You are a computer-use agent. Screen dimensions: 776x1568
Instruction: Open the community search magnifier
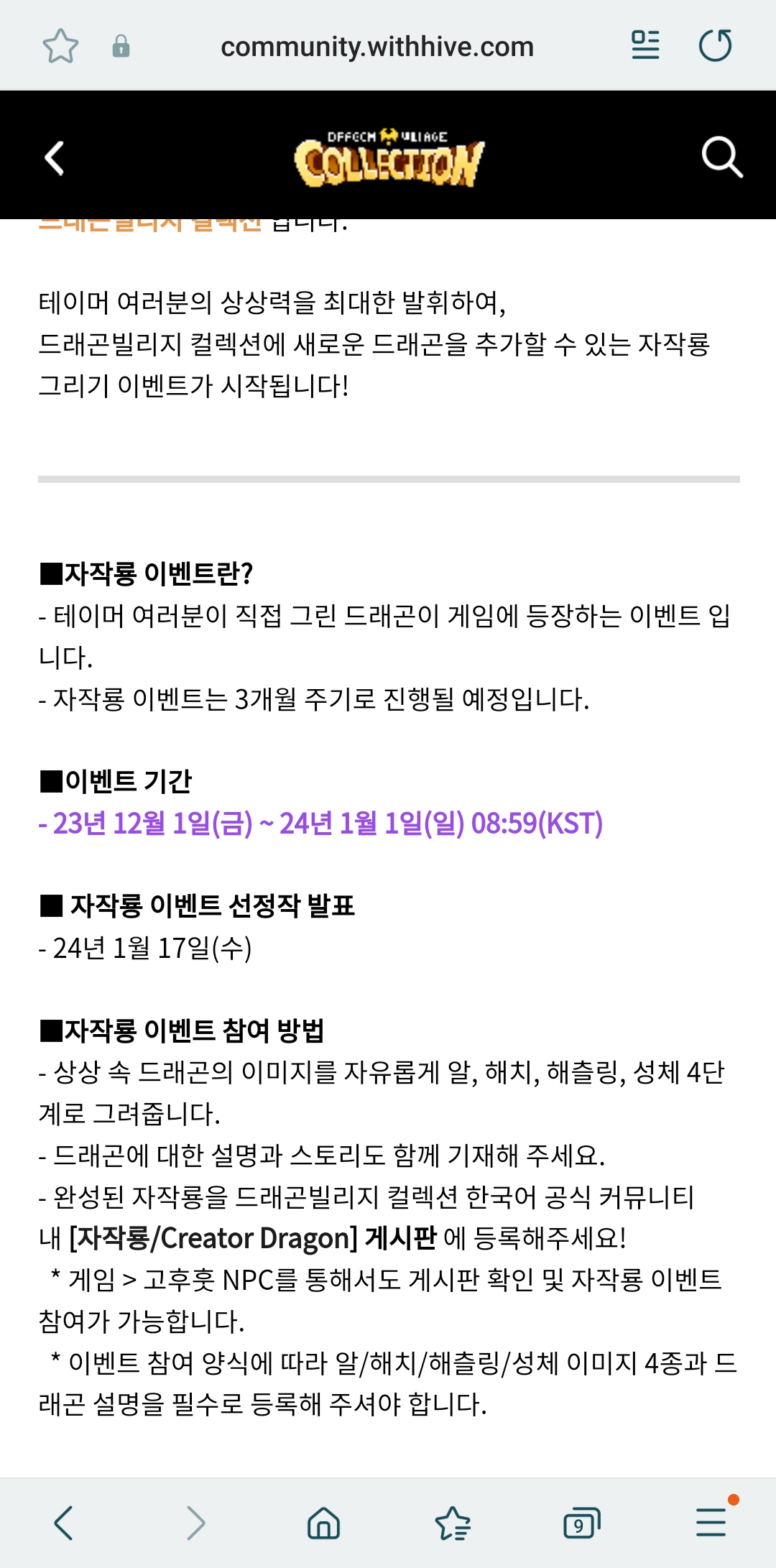[x=721, y=157]
